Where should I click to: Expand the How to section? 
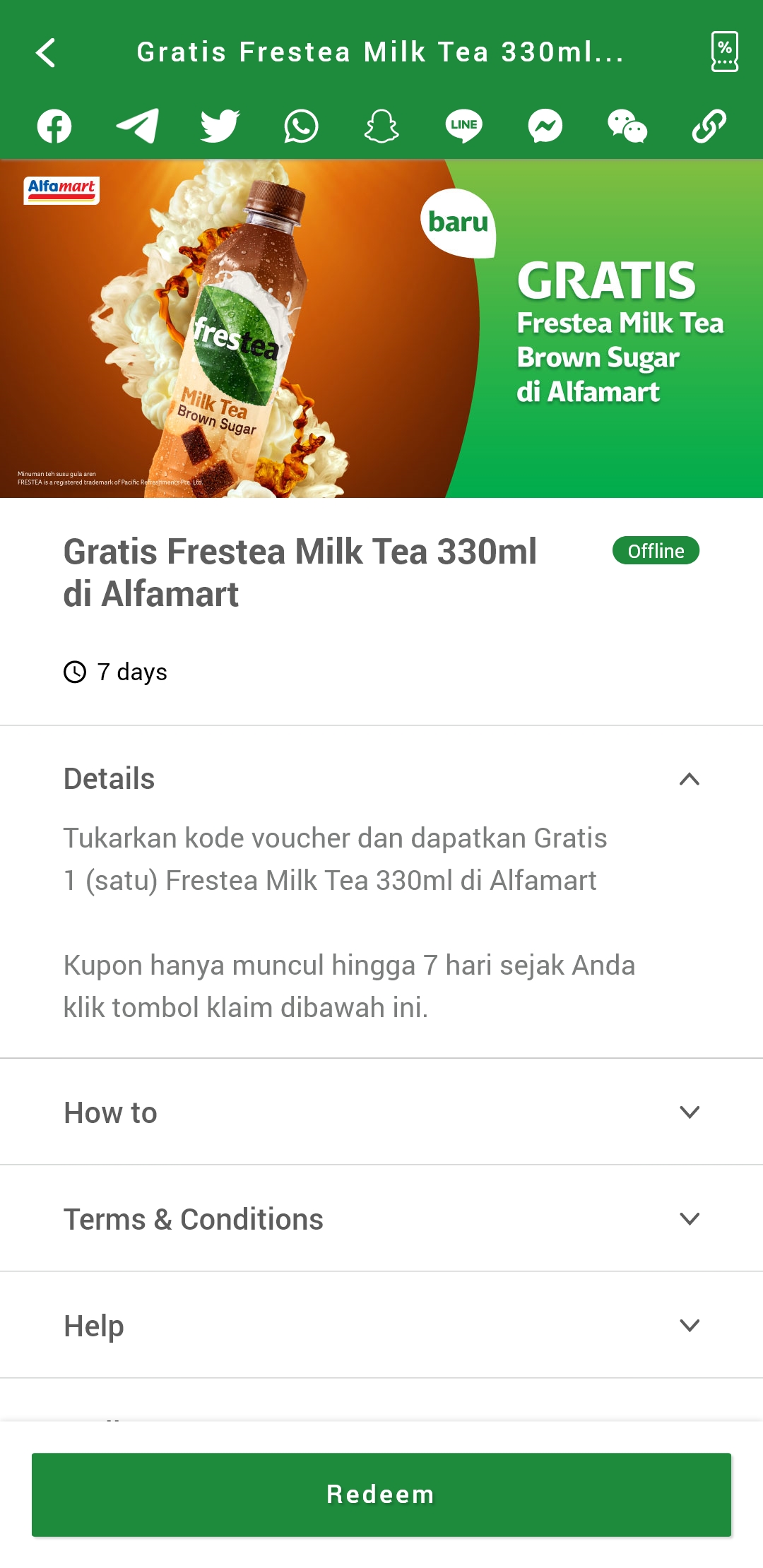tap(689, 1112)
